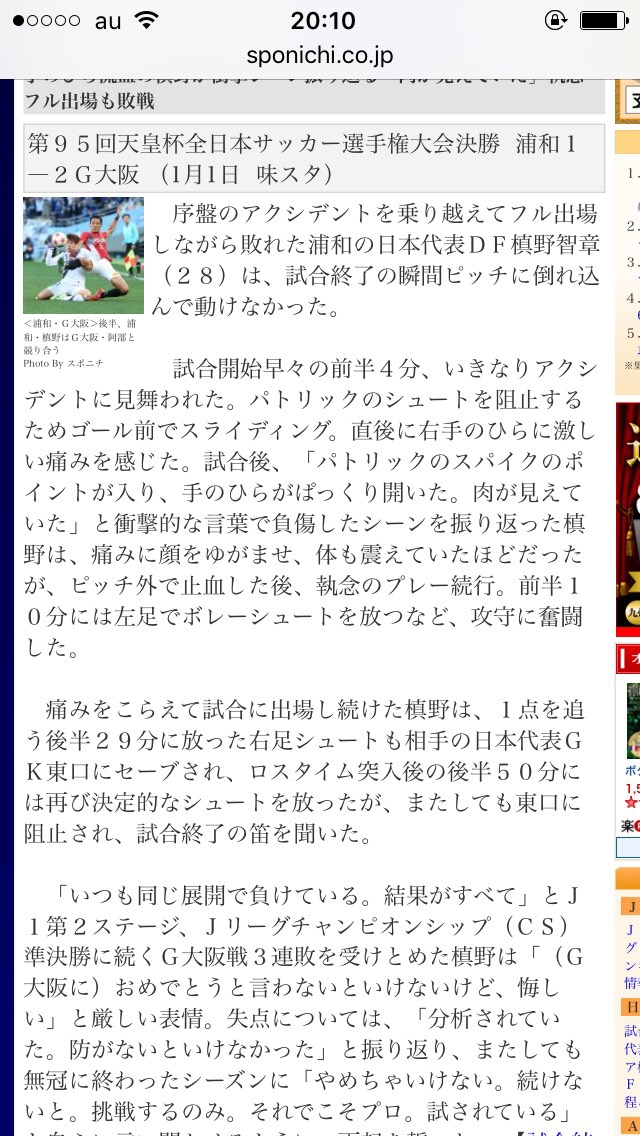Open the Urawa vs G Osaka match photo

[83, 256]
